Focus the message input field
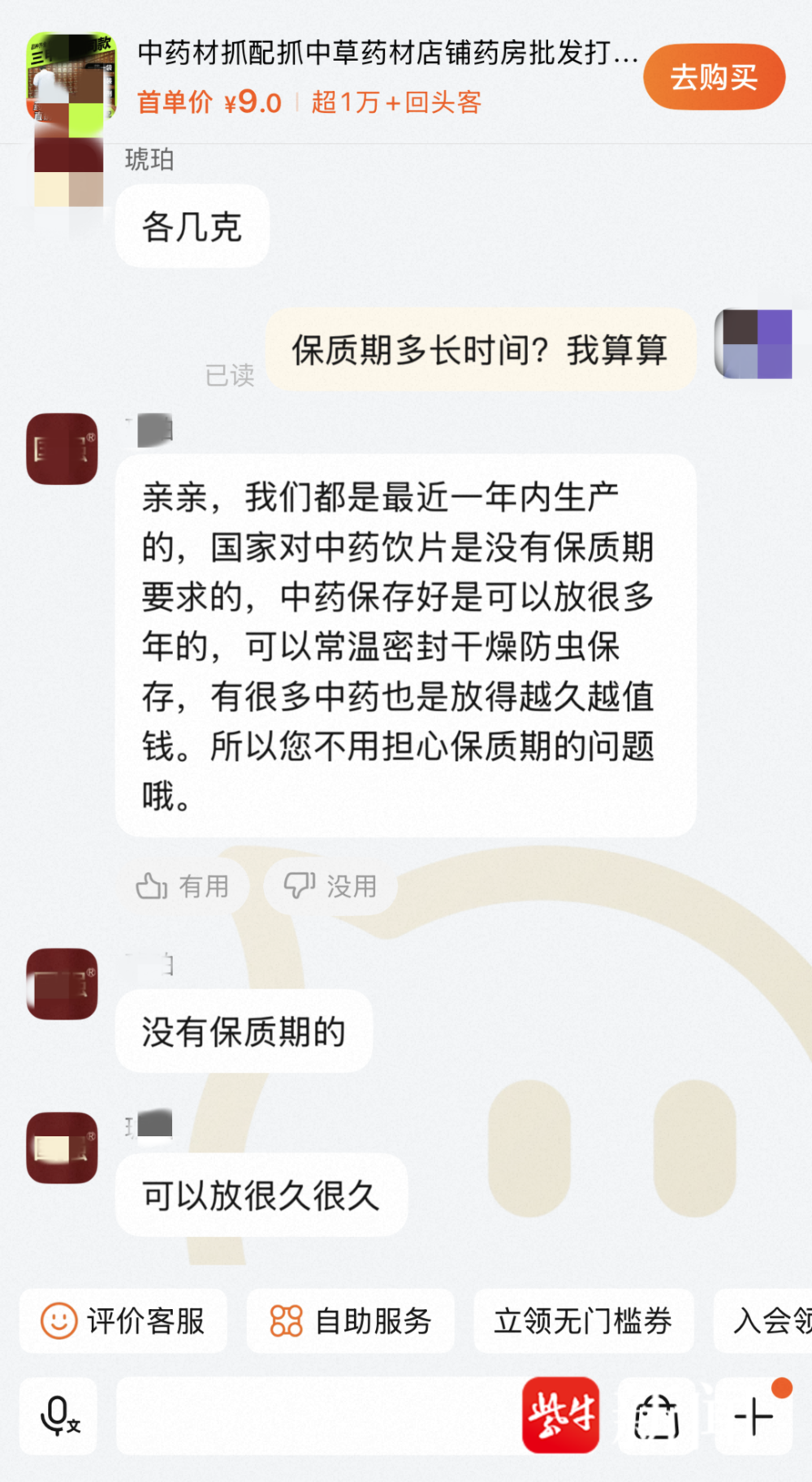Viewport: 812px width, 1482px height. 317,1416
